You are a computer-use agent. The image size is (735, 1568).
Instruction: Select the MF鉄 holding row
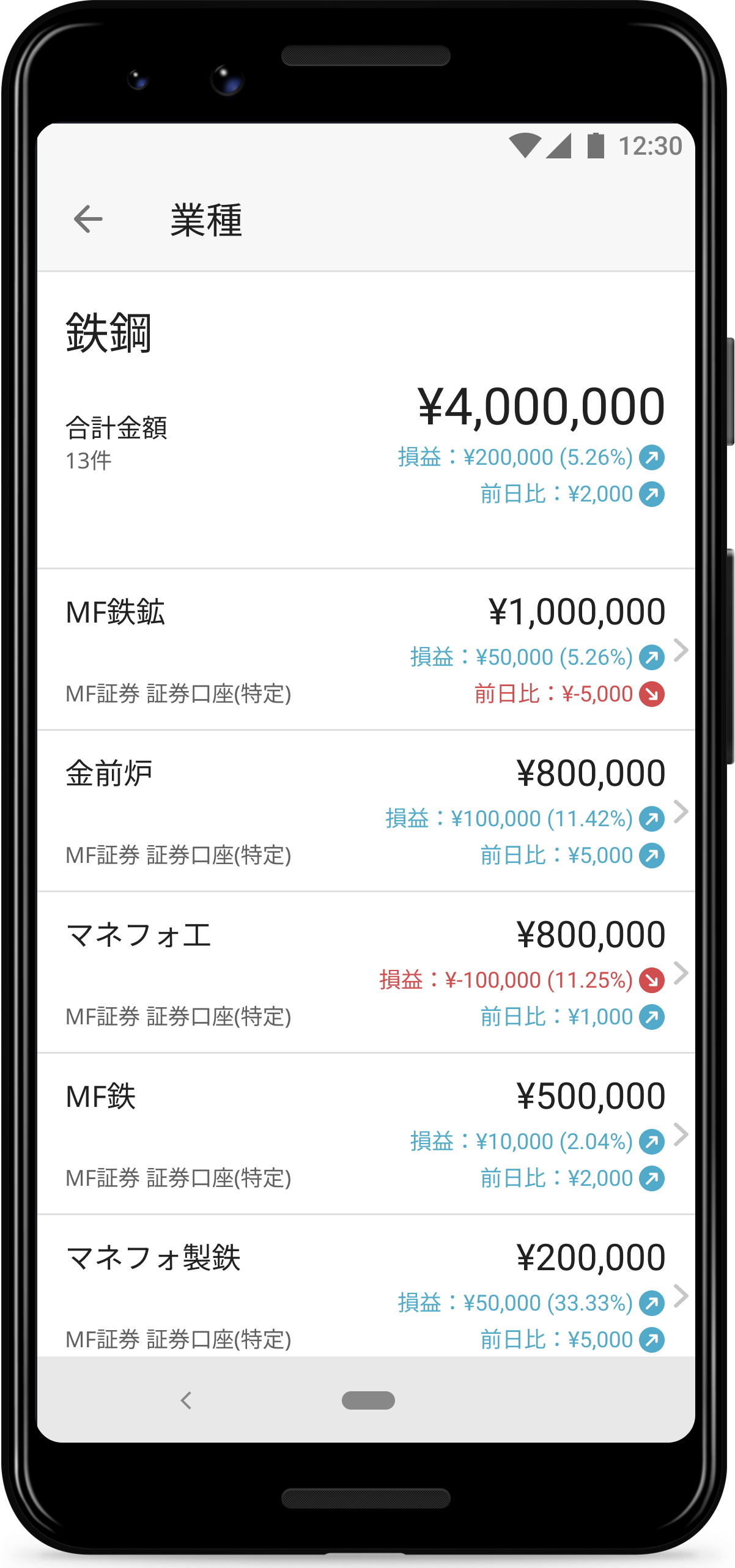coord(366,1134)
